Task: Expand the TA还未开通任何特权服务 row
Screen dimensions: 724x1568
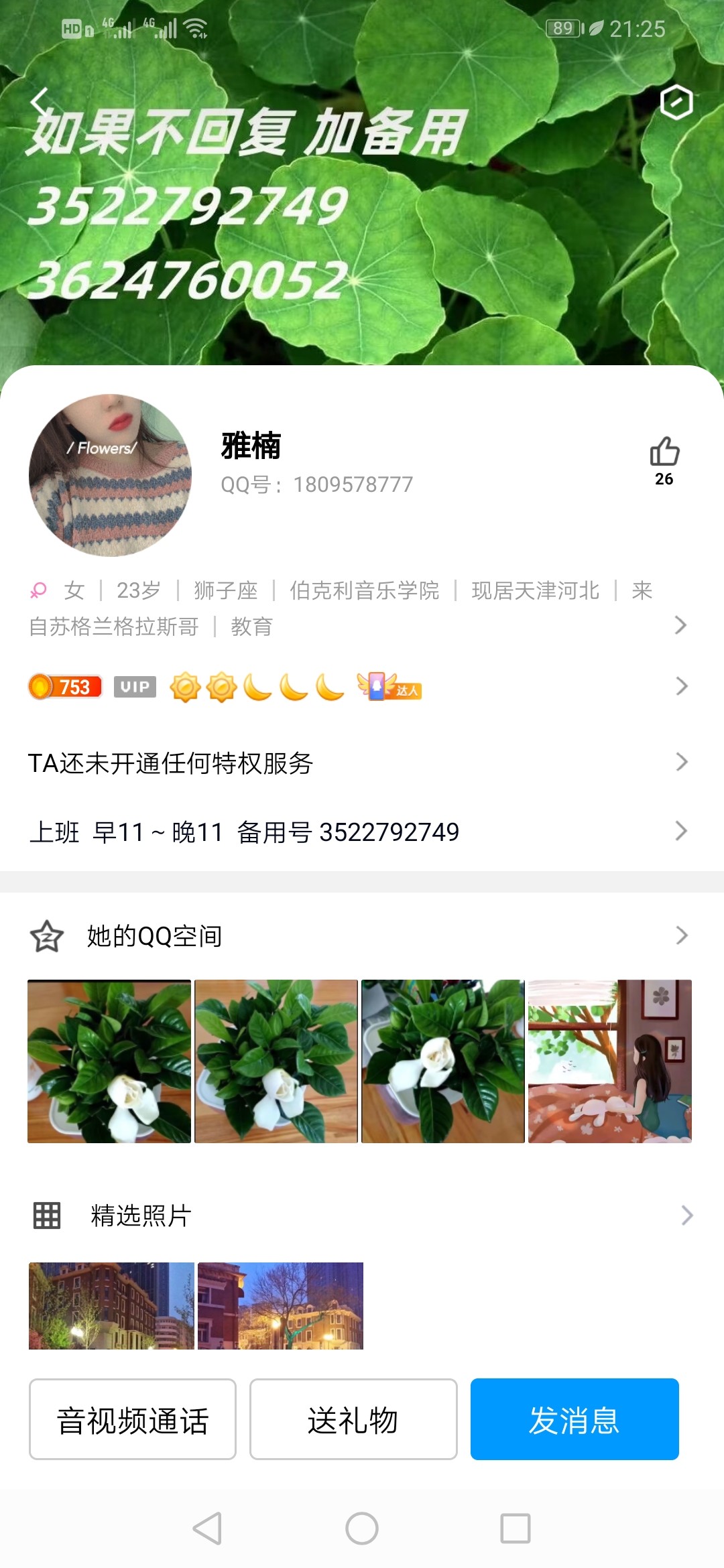Action: [682, 762]
